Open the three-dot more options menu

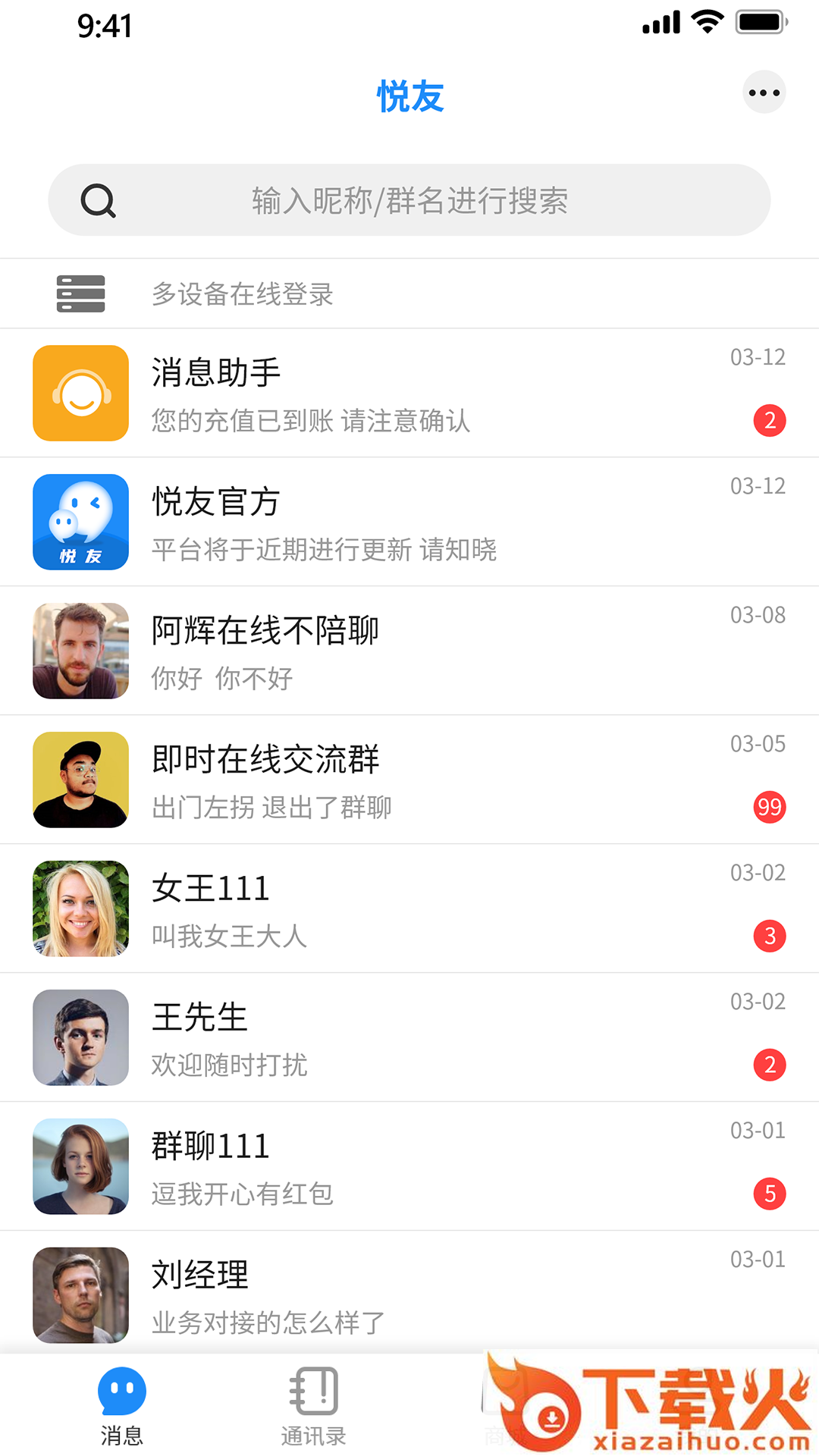(764, 93)
